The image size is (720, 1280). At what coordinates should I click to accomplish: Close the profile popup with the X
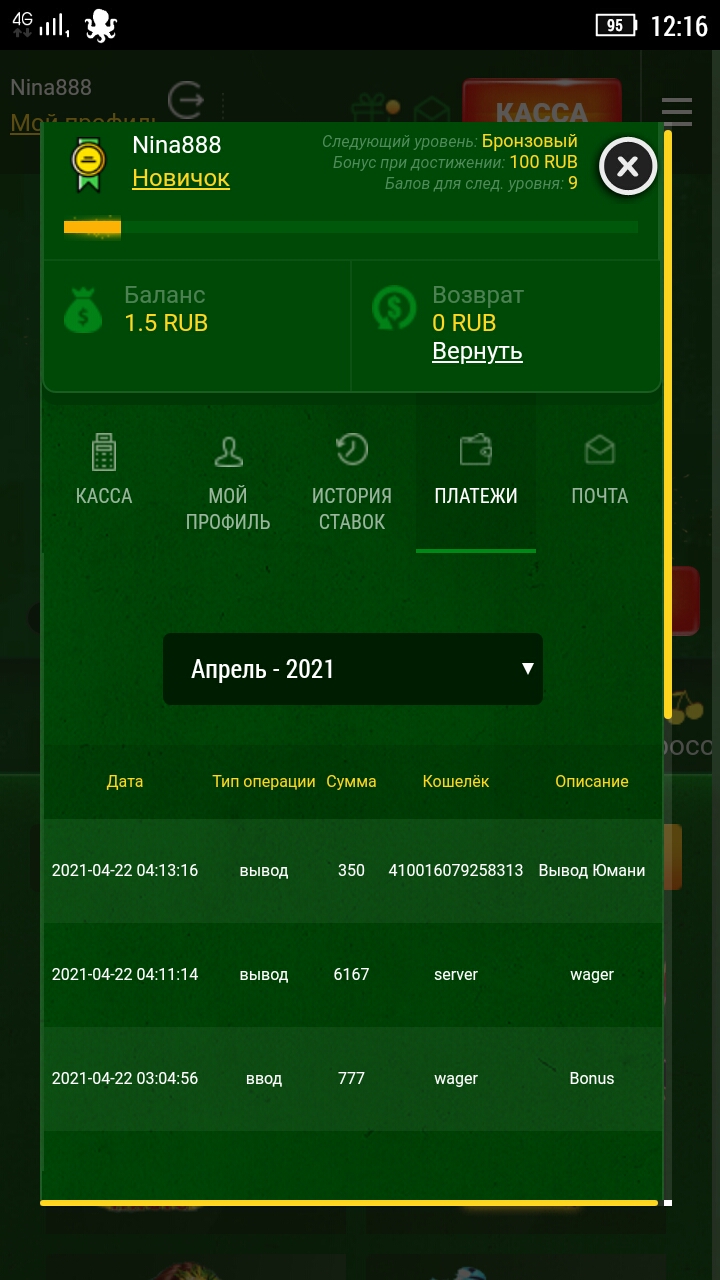tap(627, 167)
